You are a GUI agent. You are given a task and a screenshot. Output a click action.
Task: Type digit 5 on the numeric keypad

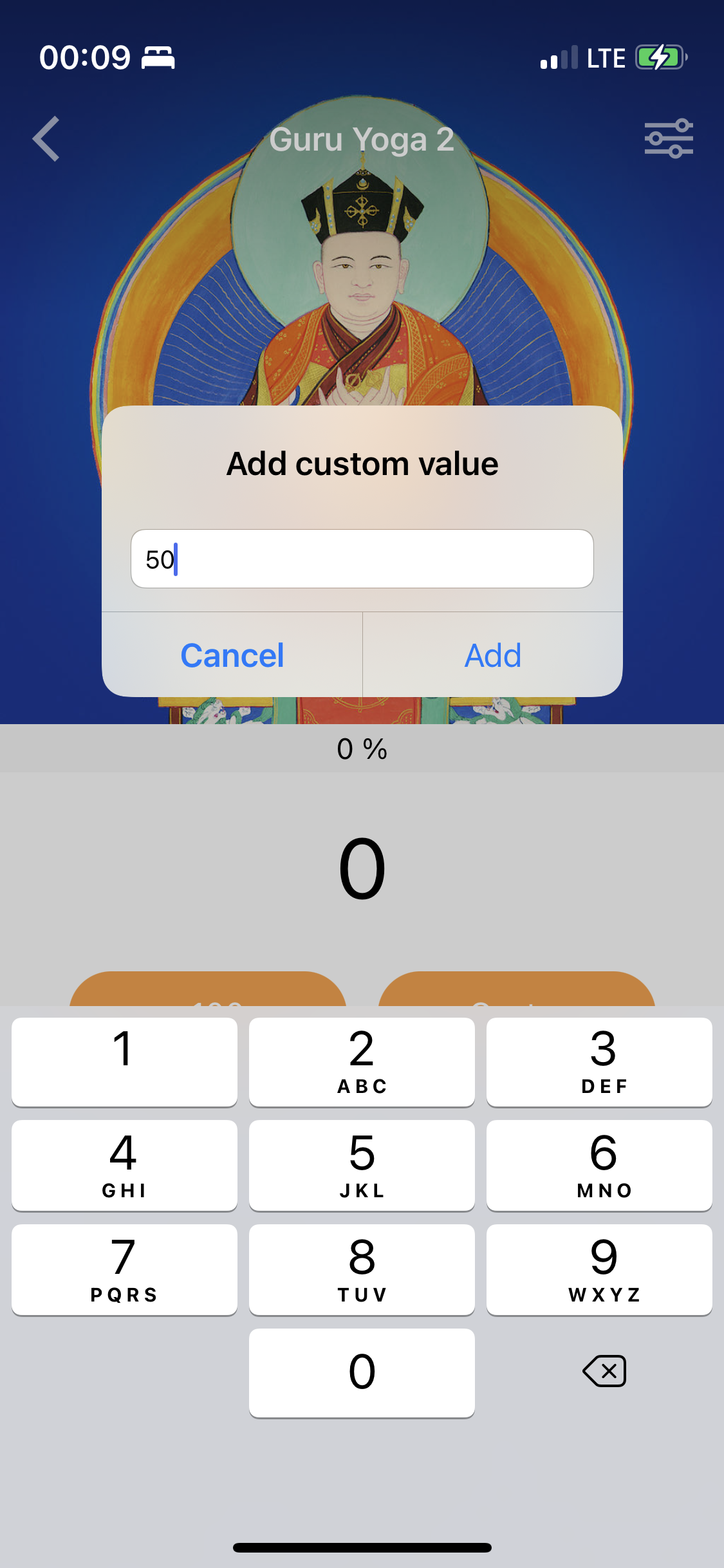click(362, 1165)
